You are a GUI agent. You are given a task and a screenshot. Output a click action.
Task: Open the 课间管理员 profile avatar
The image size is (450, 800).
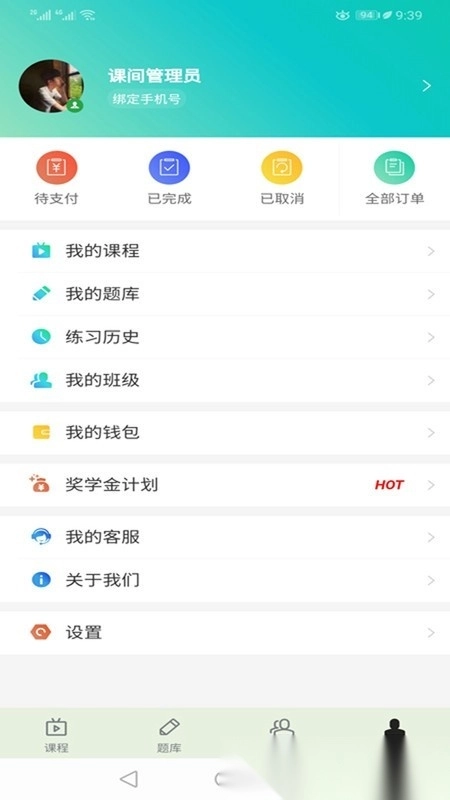tap(52, 86)
